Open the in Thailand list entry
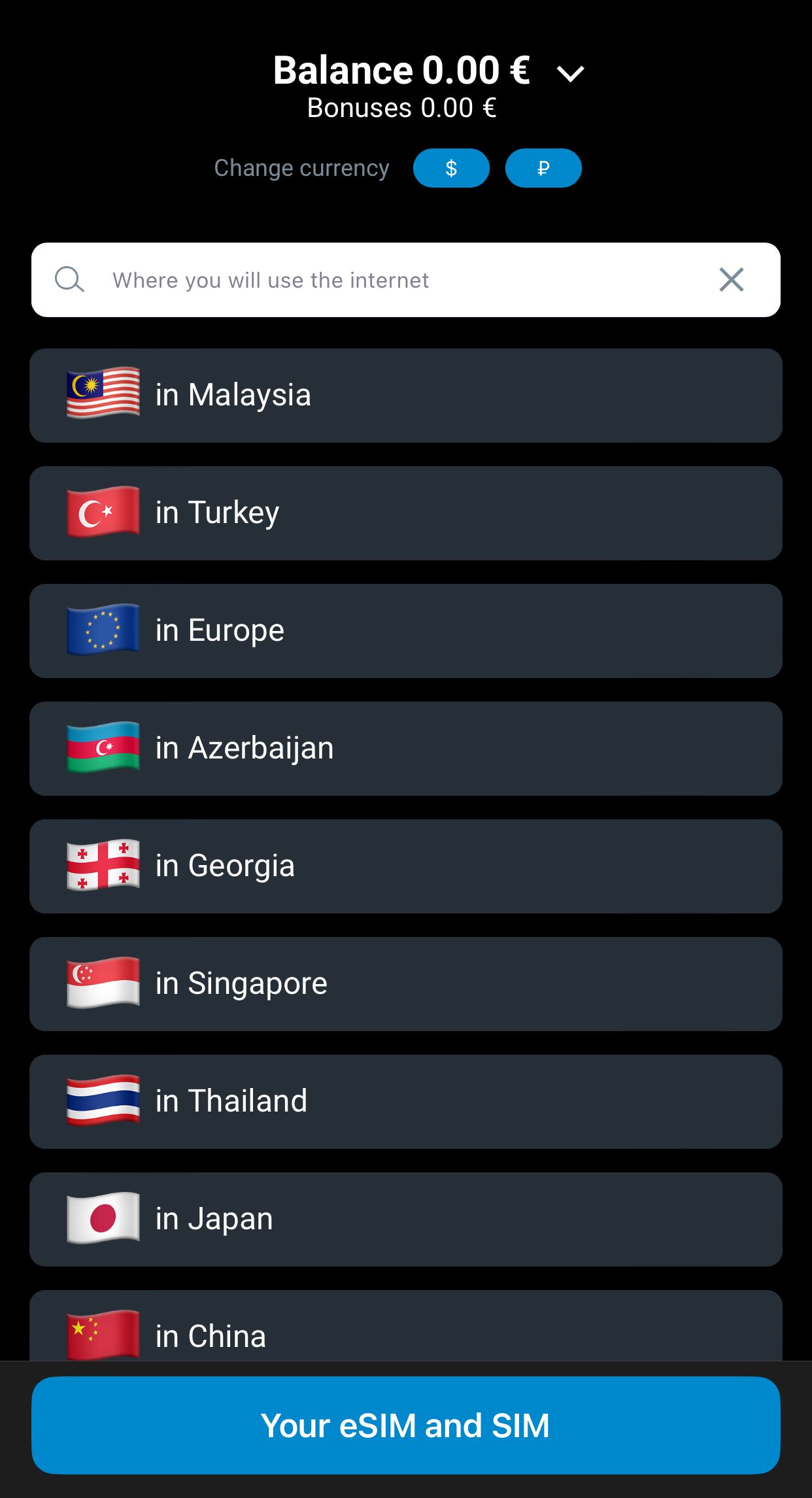The height and width of the screenshot is (1498, 812). 405,1100
